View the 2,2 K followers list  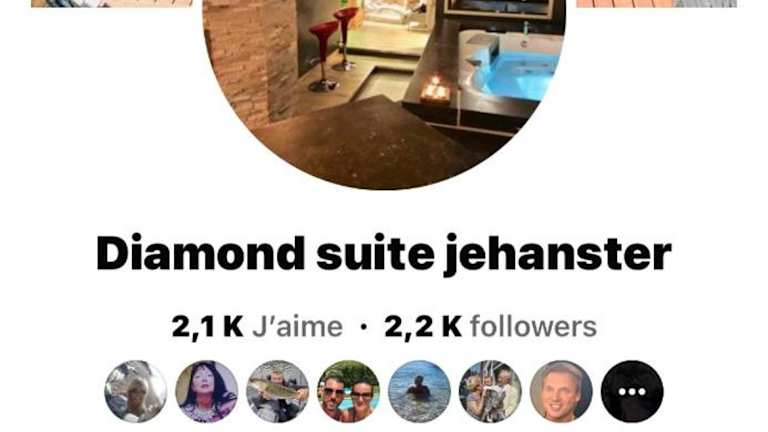(x=490, y=326)
